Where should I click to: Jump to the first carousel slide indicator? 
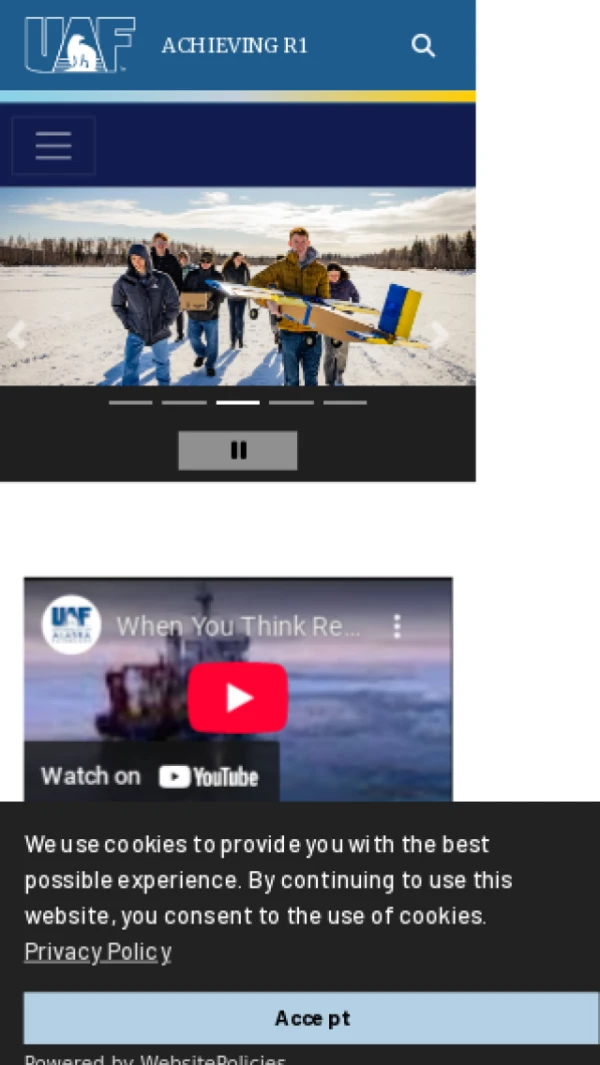click(x=130, y=402)
